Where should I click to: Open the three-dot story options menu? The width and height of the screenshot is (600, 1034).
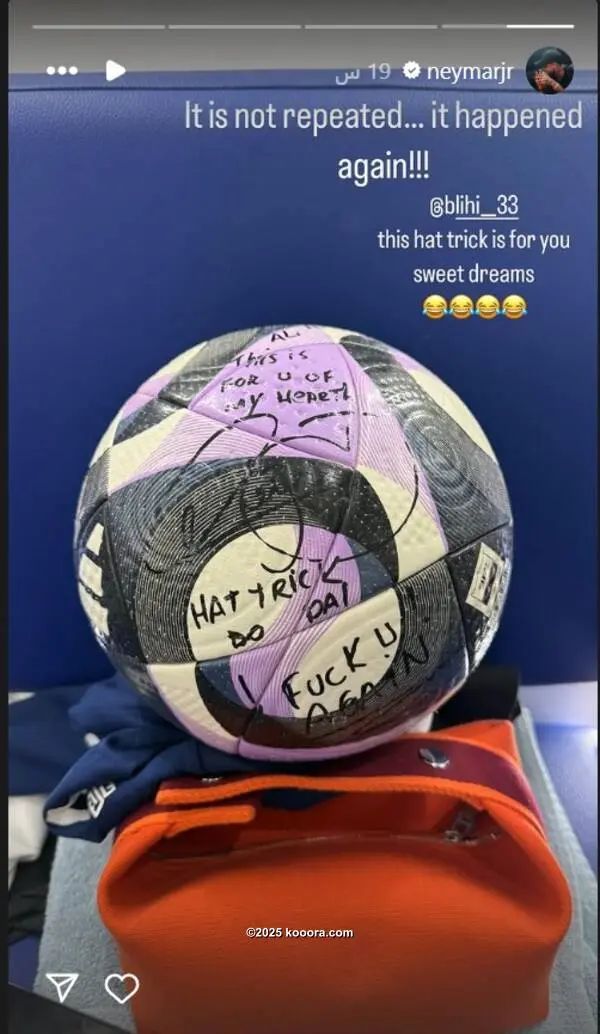(x=62, y=71)
